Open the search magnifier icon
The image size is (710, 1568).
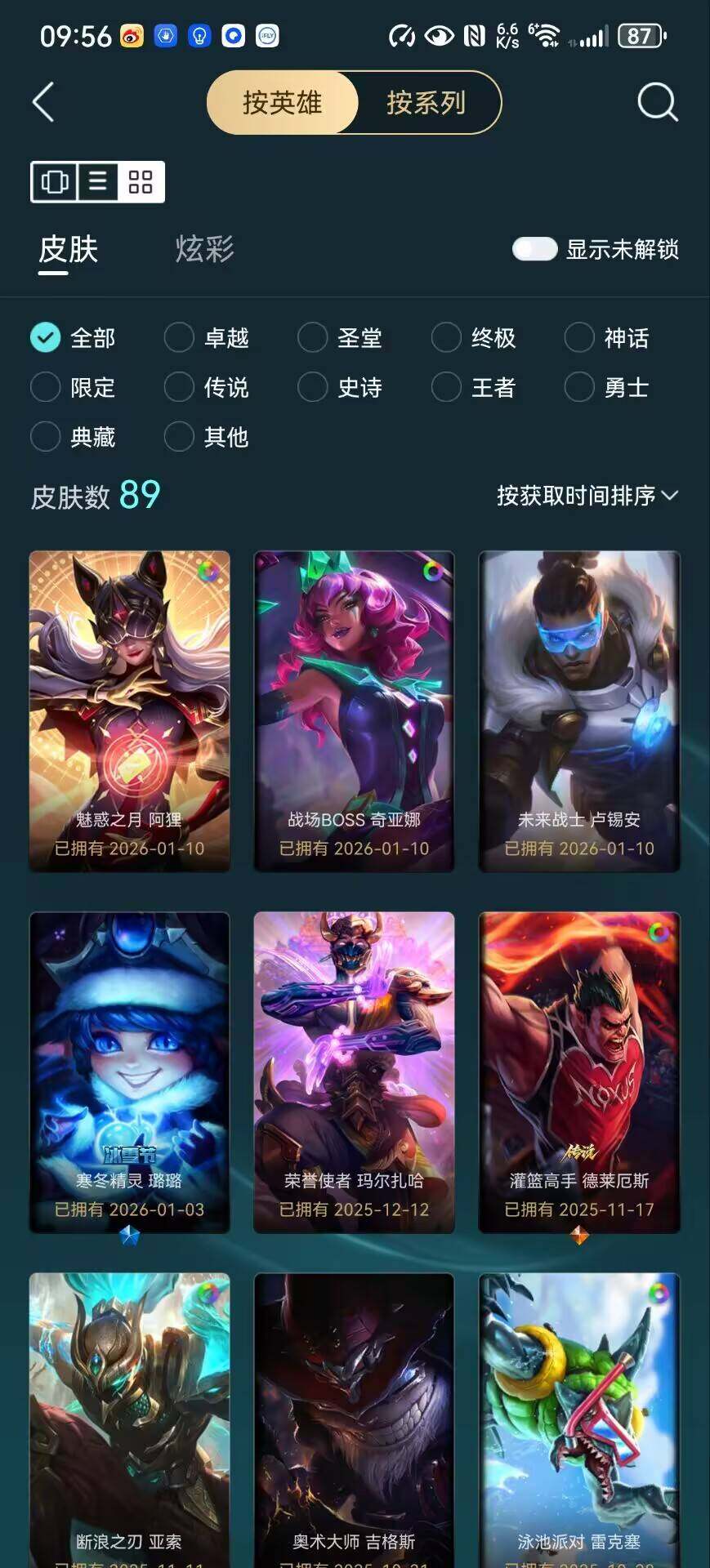(x=657, y=103)
